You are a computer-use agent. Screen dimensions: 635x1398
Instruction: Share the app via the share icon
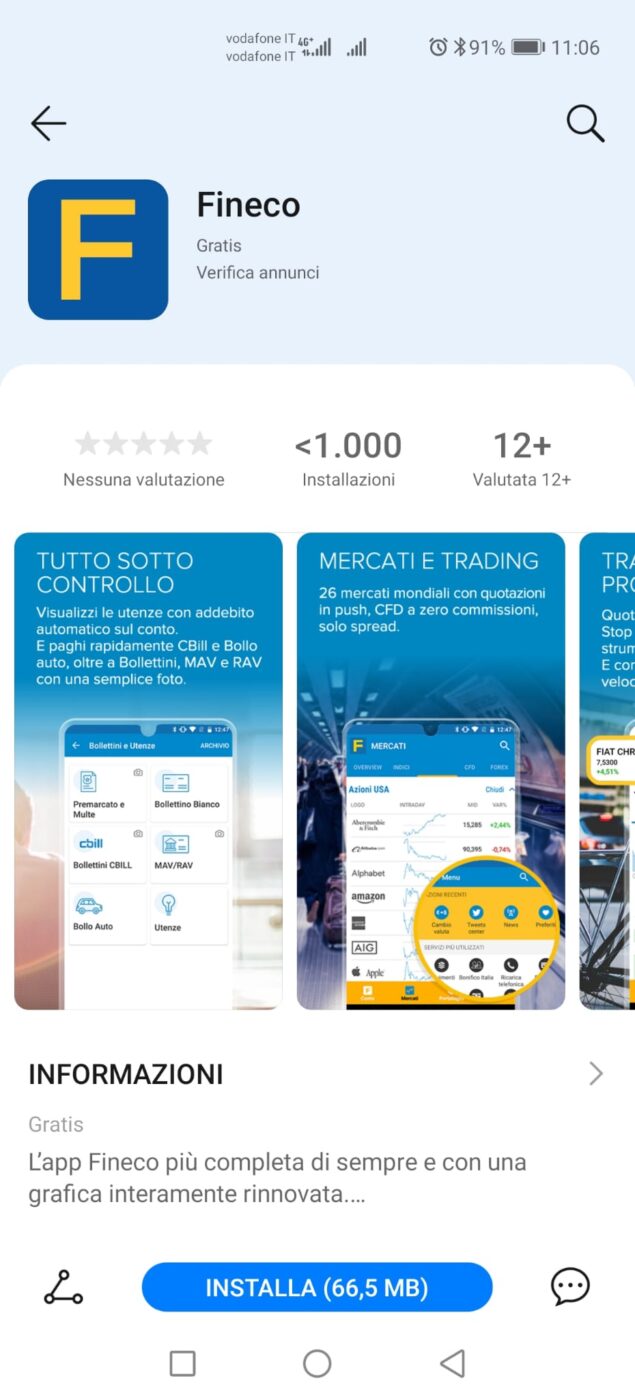point(63,1287)
